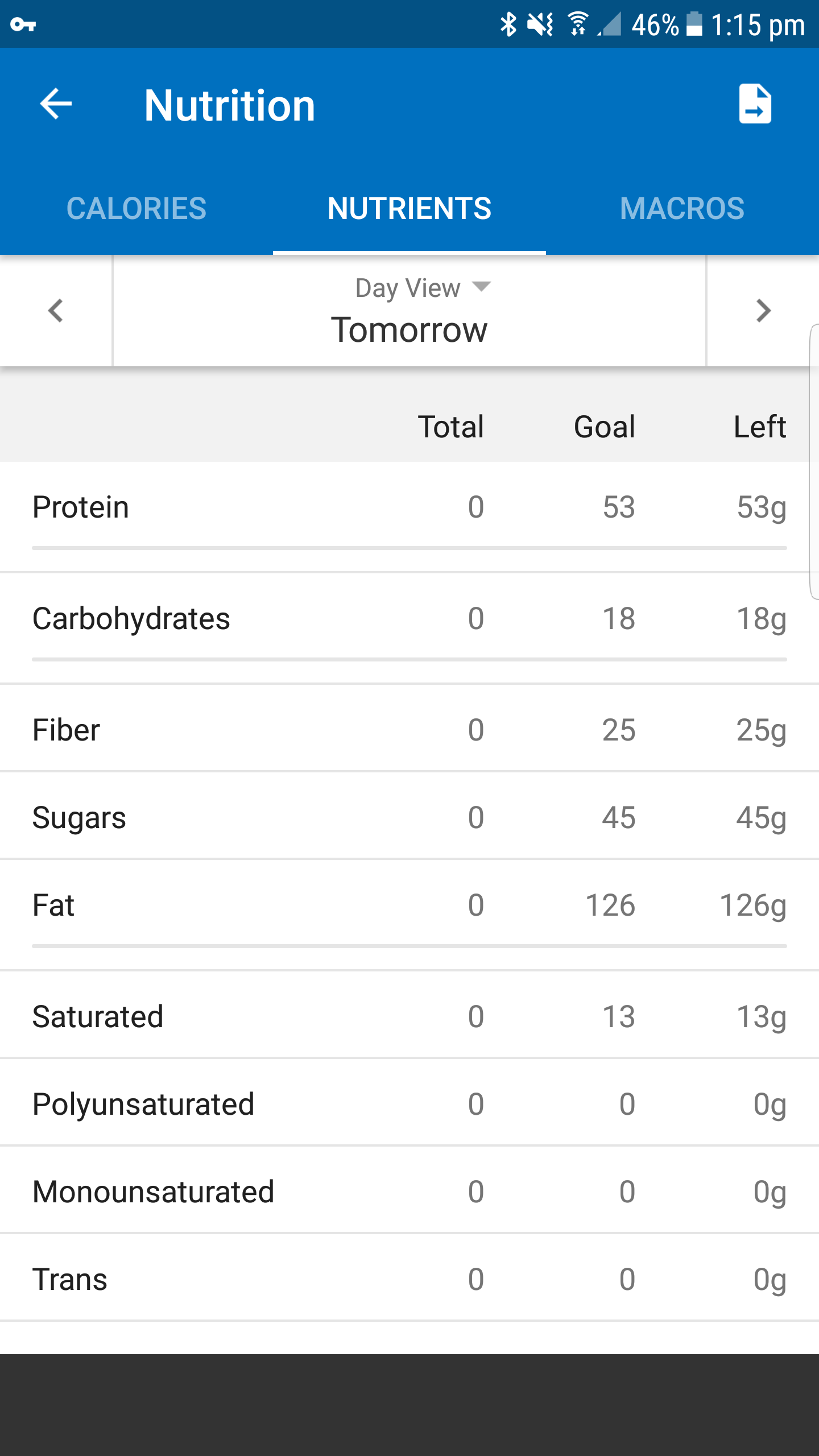Go back using the top-left arrow
This screenshot has height=1456, width=819.
[56, 104]
